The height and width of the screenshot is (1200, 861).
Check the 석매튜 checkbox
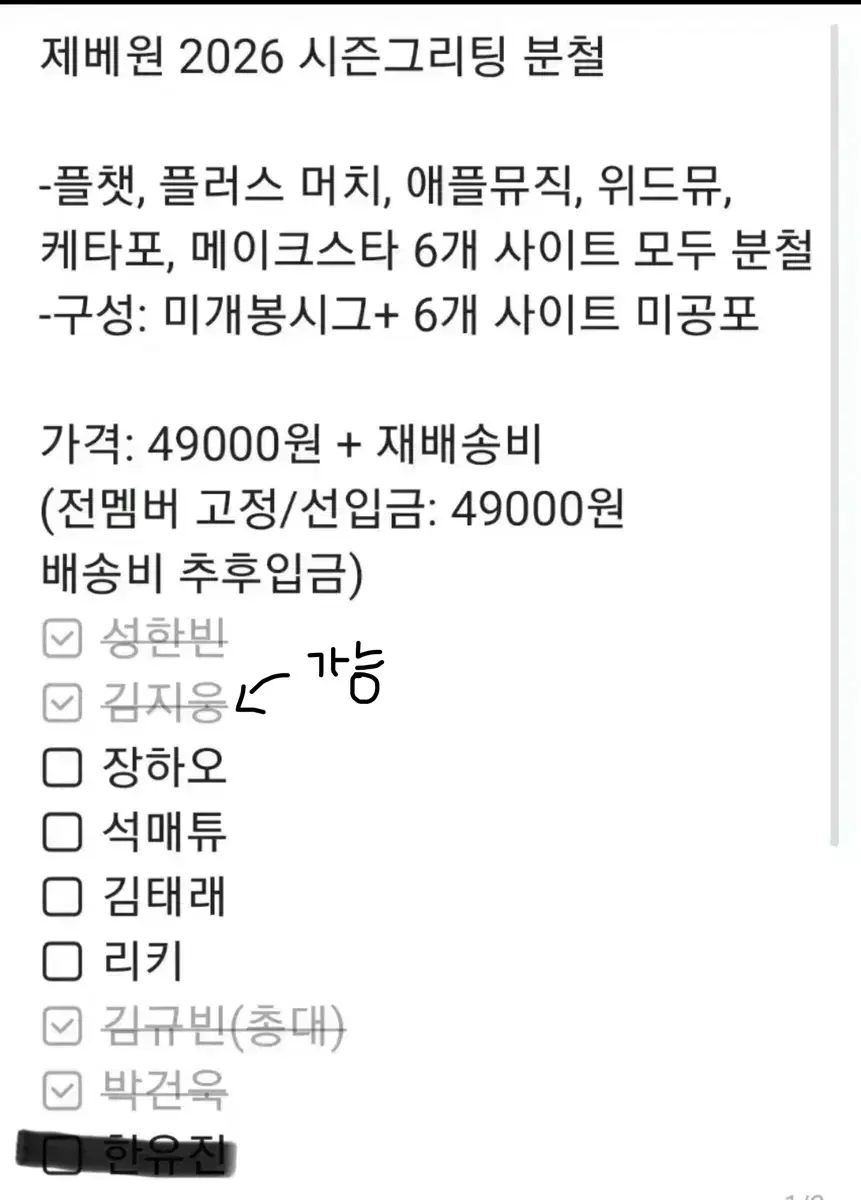pyautogui.click(x=63, y=833)
